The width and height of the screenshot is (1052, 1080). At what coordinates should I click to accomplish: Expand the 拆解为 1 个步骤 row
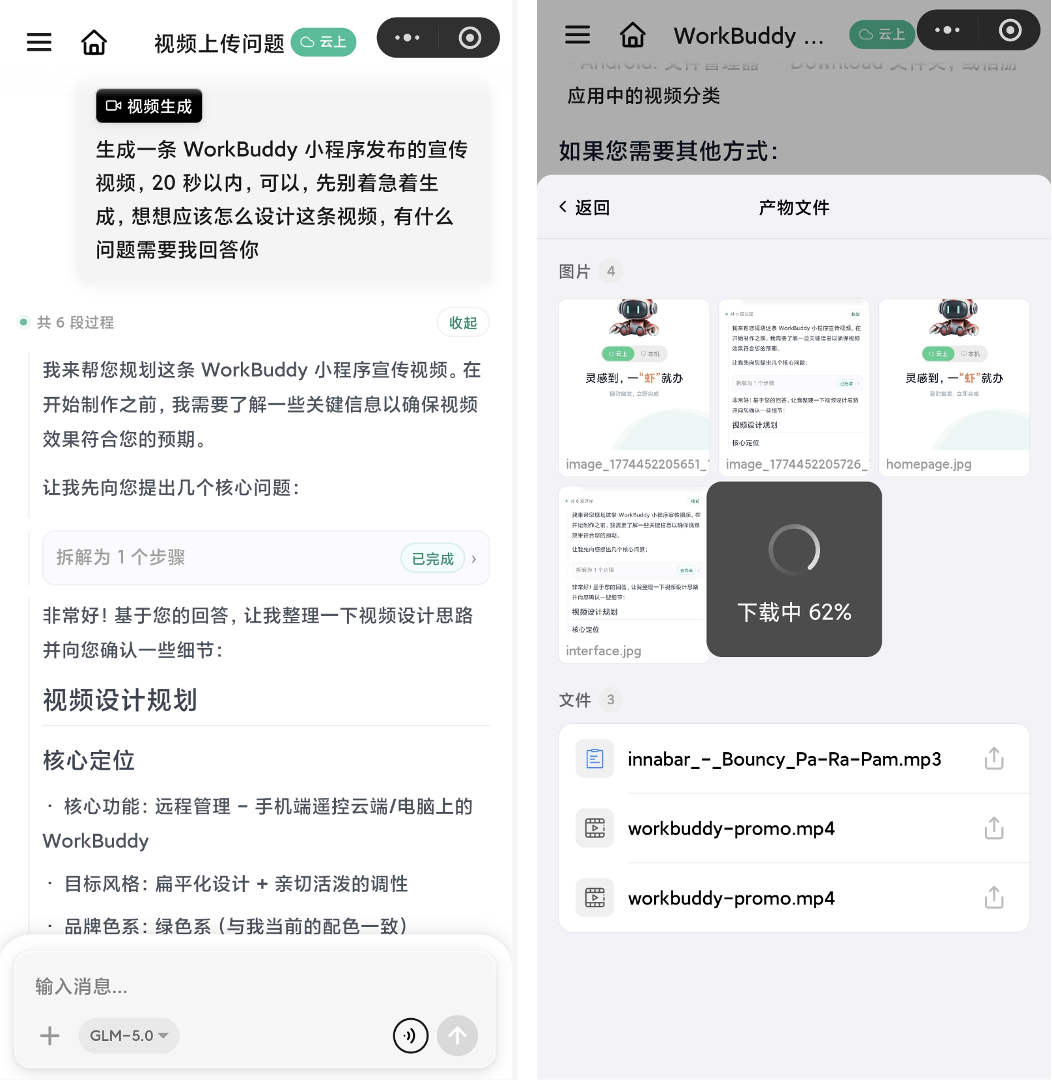pyautogui.click(x=266, y=558)
